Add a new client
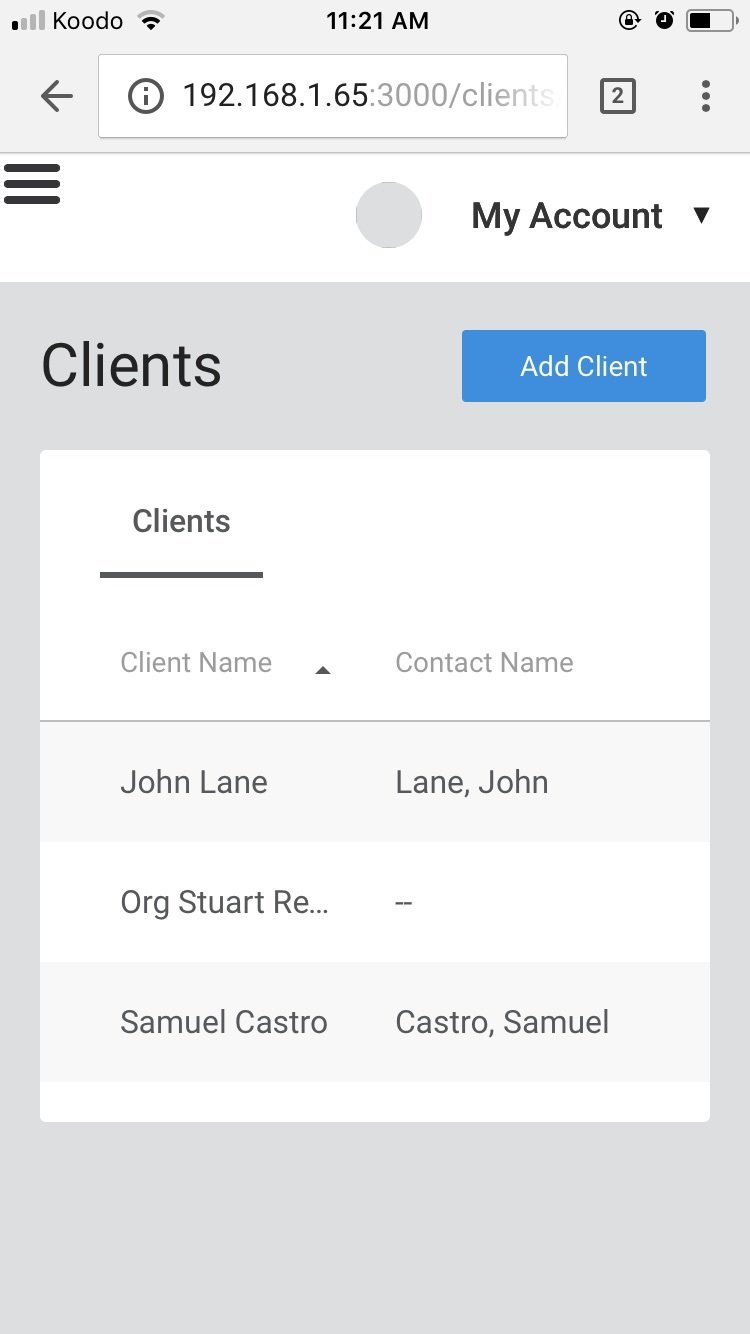750x1334 pixels. coord(584,366)
